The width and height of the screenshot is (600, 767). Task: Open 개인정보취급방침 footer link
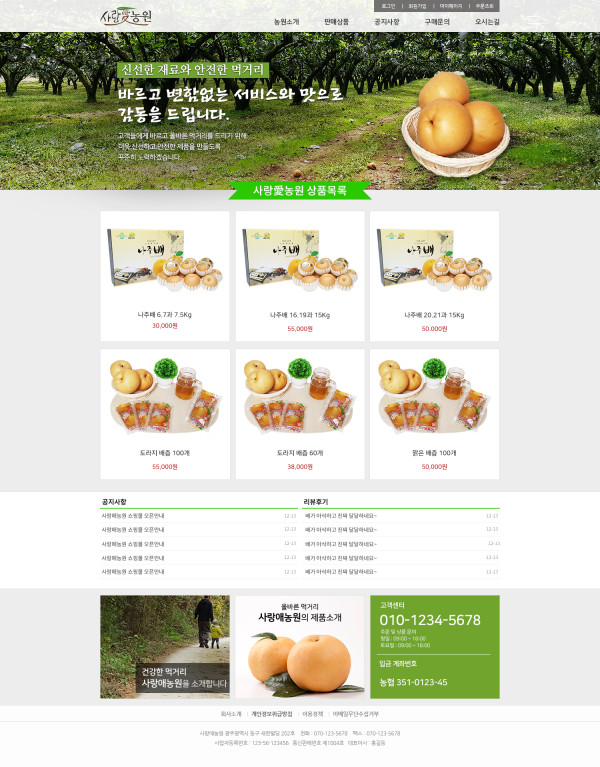point(272,714)
